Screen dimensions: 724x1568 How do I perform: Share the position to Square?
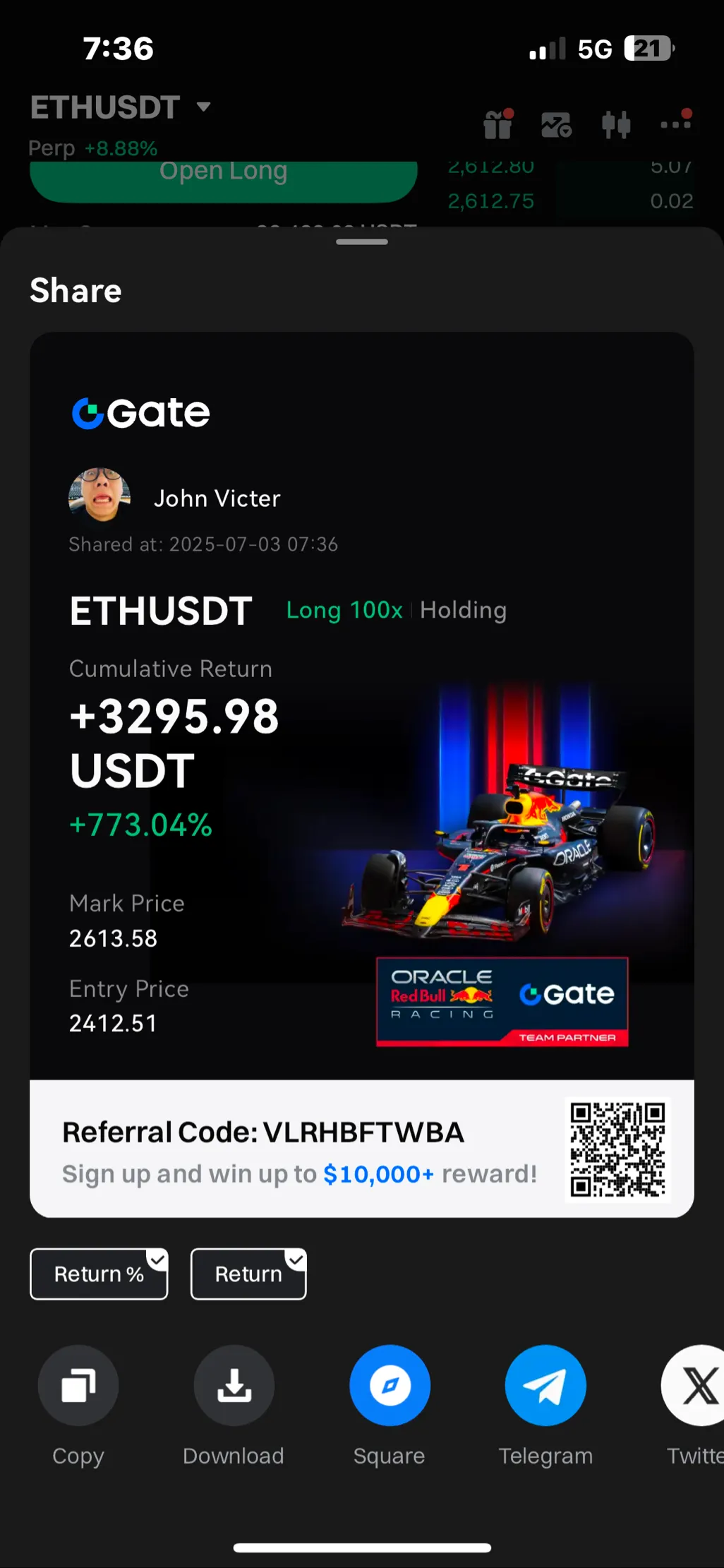pos(390,1385)
